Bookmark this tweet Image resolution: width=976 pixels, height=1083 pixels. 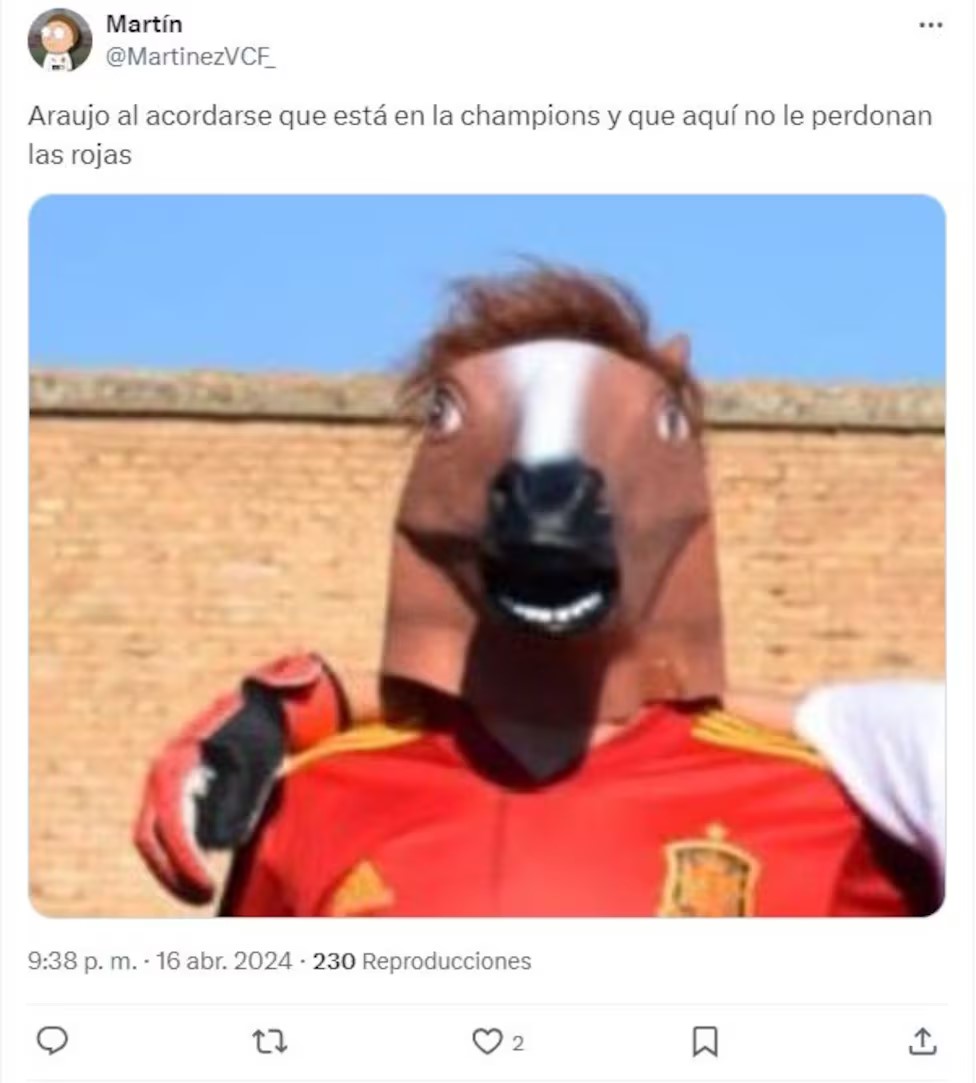coord(705,1042)
